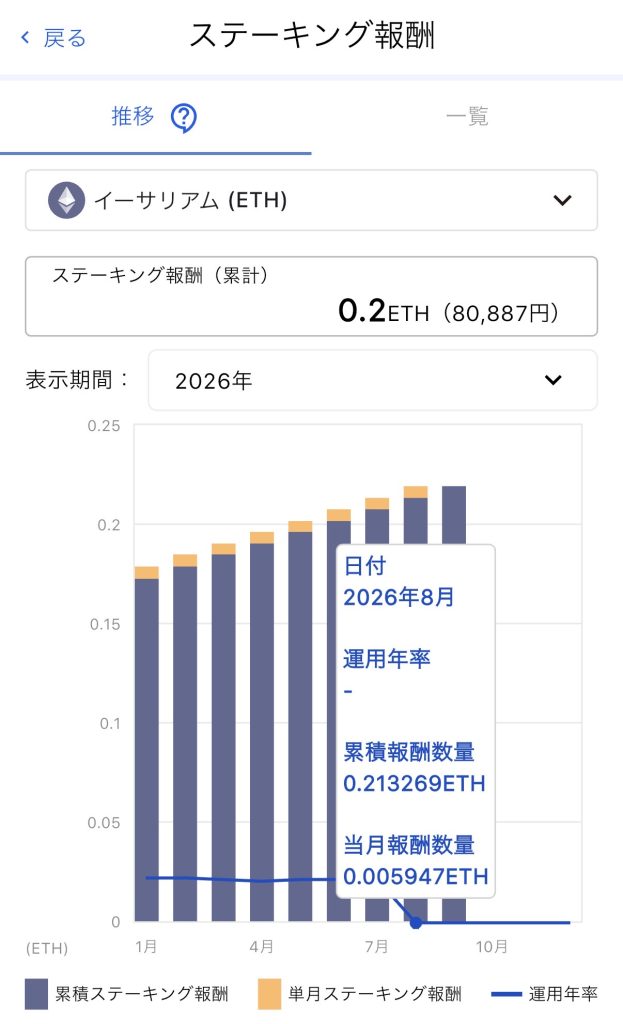Switch to the 一覧 tab
The height and width of the screenshot is (1024, 623).
click(x=467, y=117)
